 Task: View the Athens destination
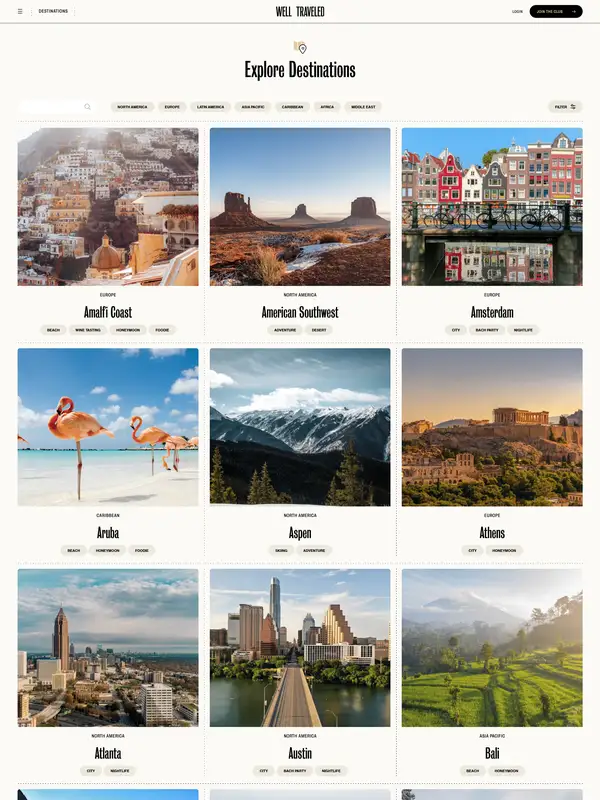(492, 427)
